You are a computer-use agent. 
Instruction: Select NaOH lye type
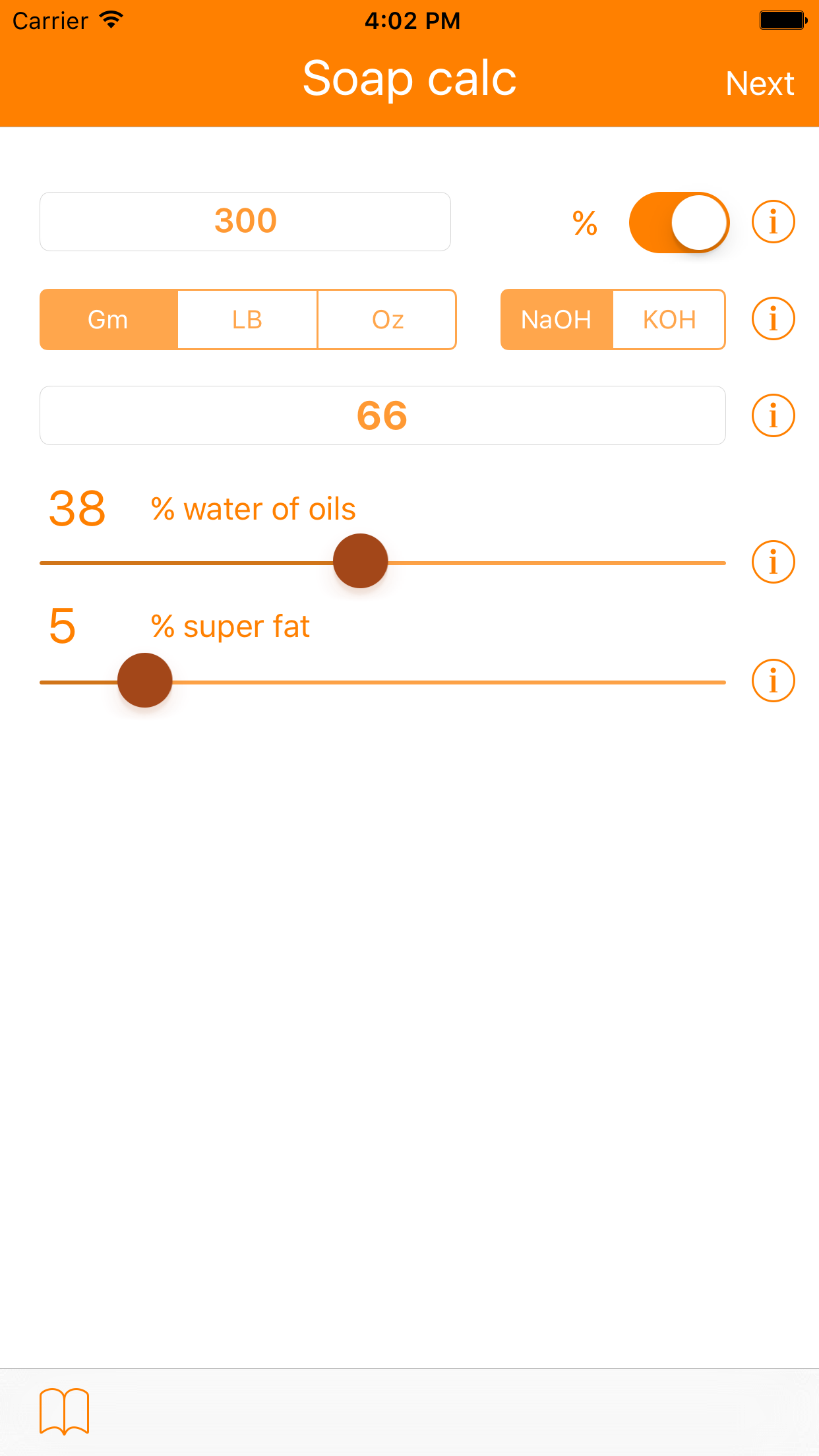tap(557, 320)
